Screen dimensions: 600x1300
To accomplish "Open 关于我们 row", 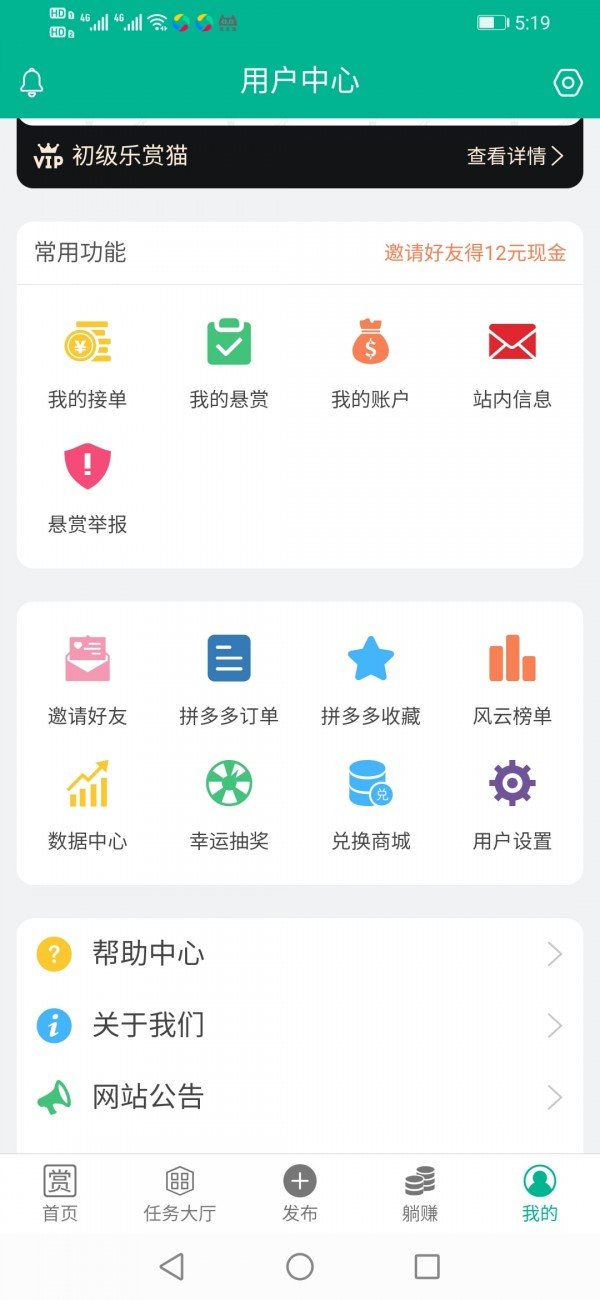I will (300, 1026).
